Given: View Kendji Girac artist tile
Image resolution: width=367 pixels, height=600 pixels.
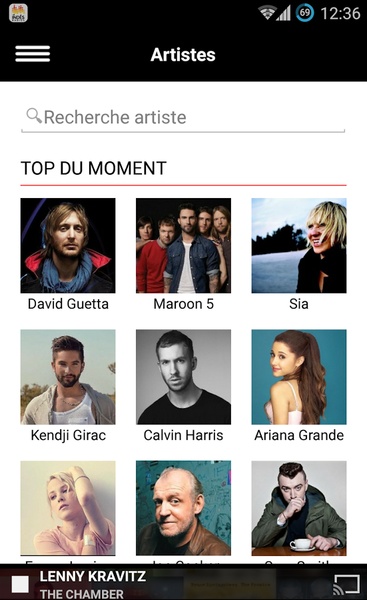Looking at the screenshot, I should pos(68,386).
